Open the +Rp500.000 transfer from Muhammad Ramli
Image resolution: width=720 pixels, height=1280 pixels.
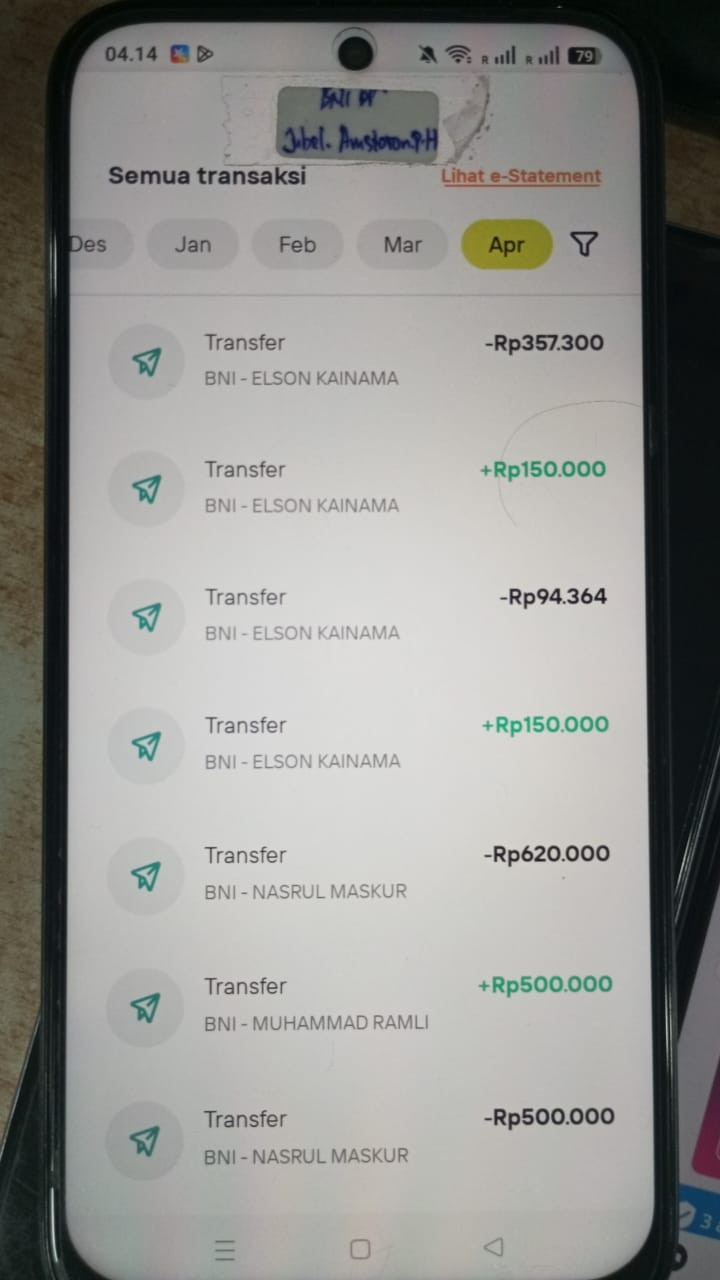click(358, 1004)
